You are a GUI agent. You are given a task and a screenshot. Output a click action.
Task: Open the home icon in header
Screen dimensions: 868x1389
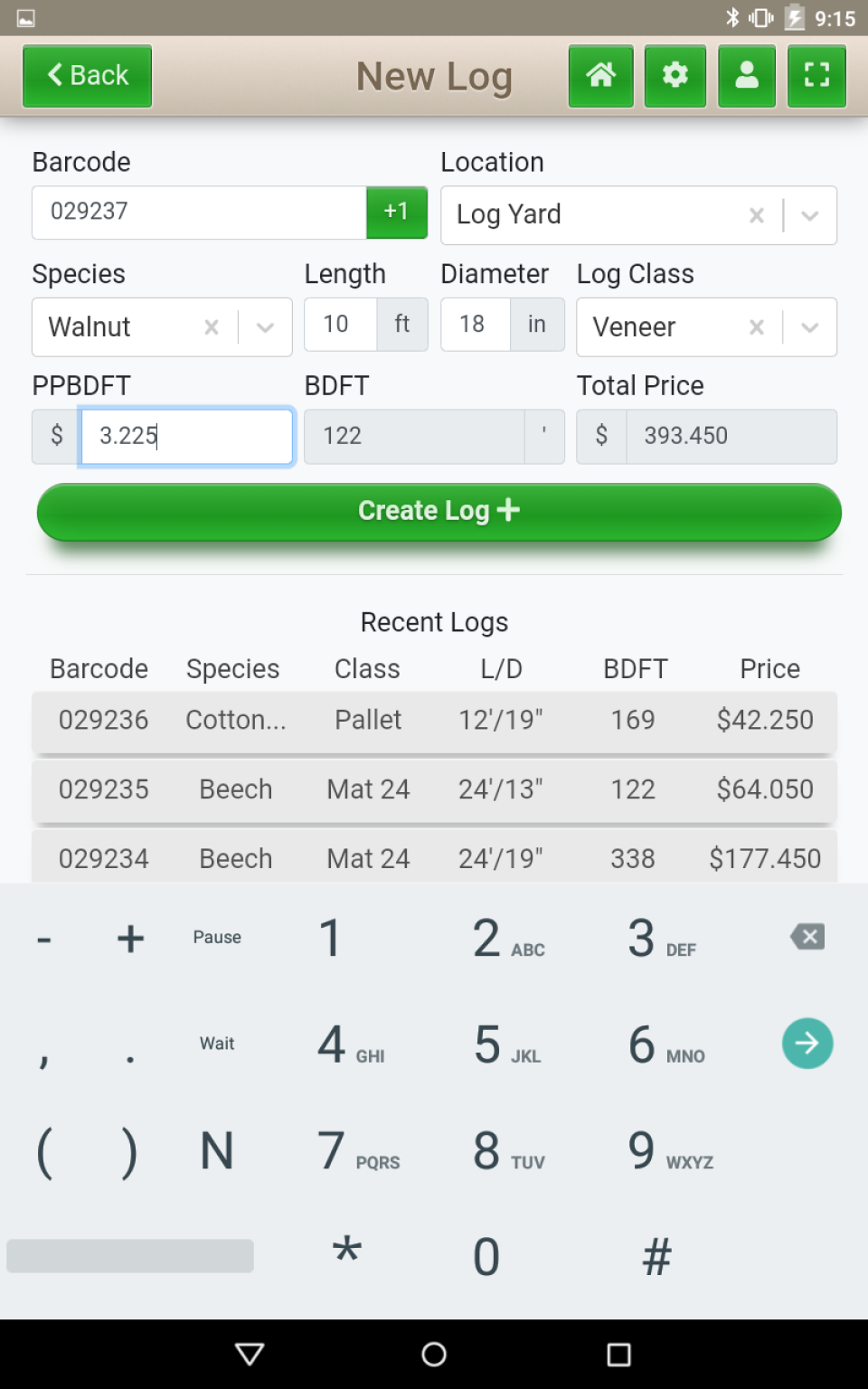(x=600, y=76)
